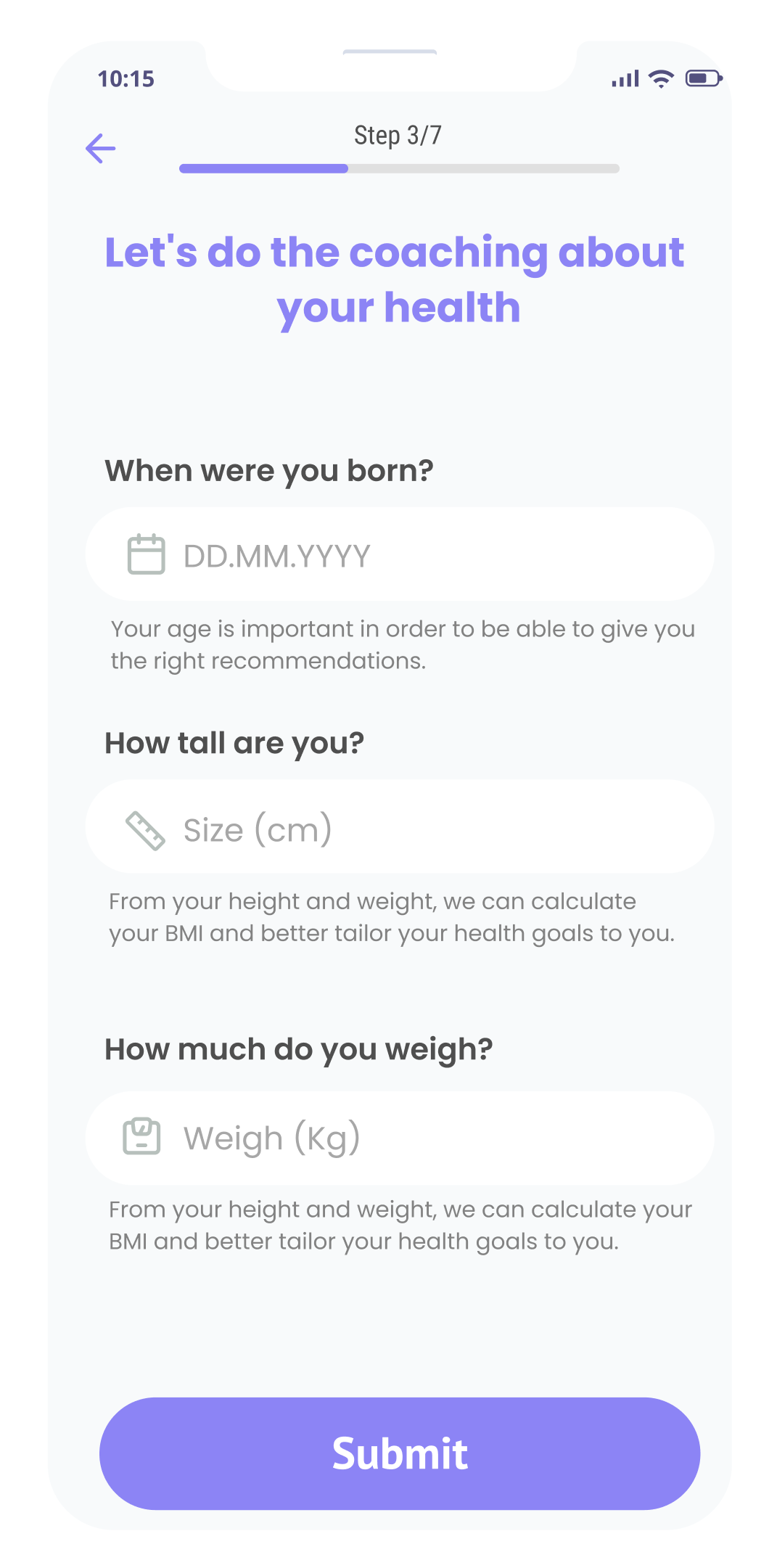Tap the DD.MM.YYYY birth date field

tap(400, 555)
